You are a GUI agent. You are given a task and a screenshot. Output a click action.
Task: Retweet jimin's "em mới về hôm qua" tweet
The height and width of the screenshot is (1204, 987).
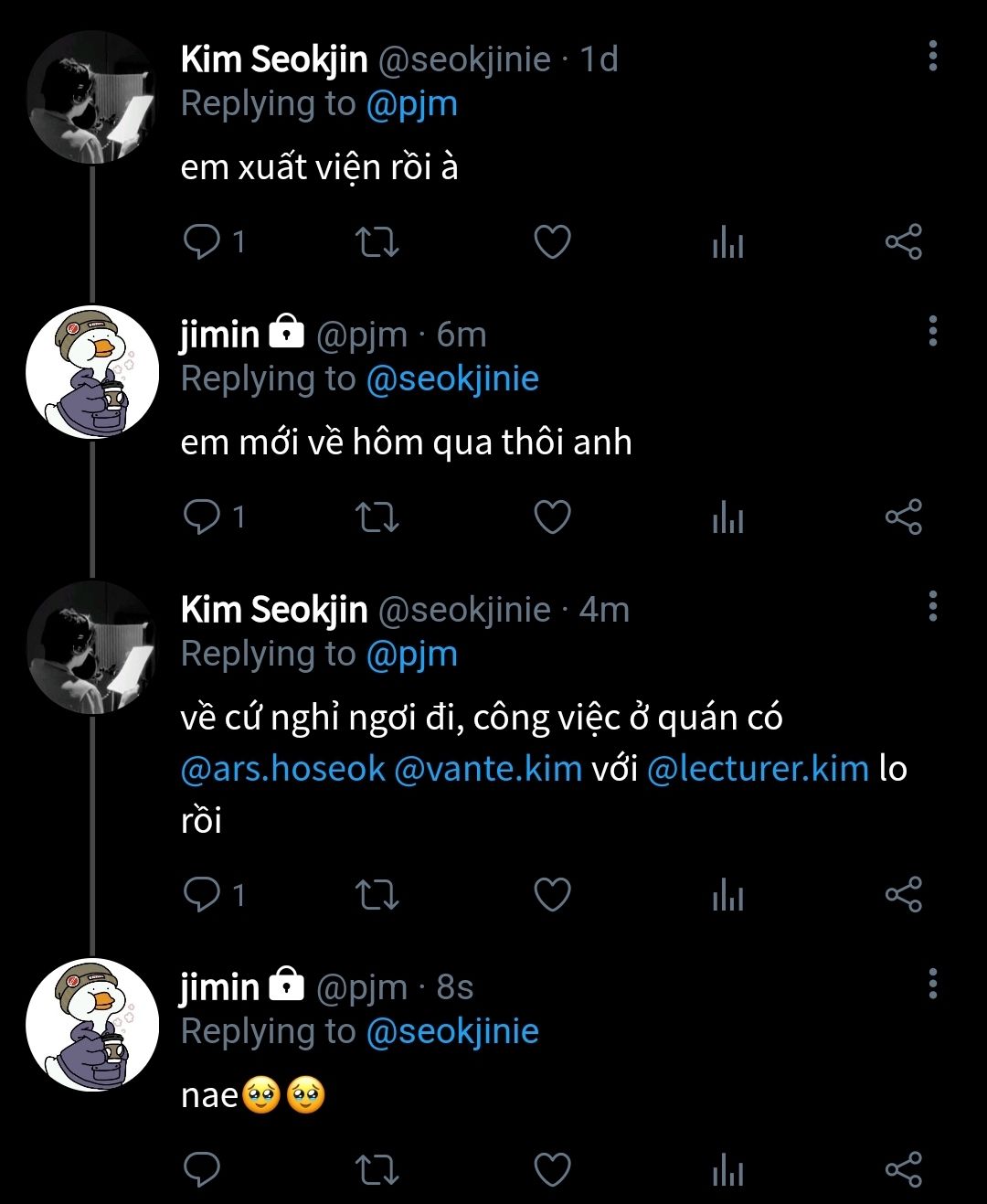[377, 517]
